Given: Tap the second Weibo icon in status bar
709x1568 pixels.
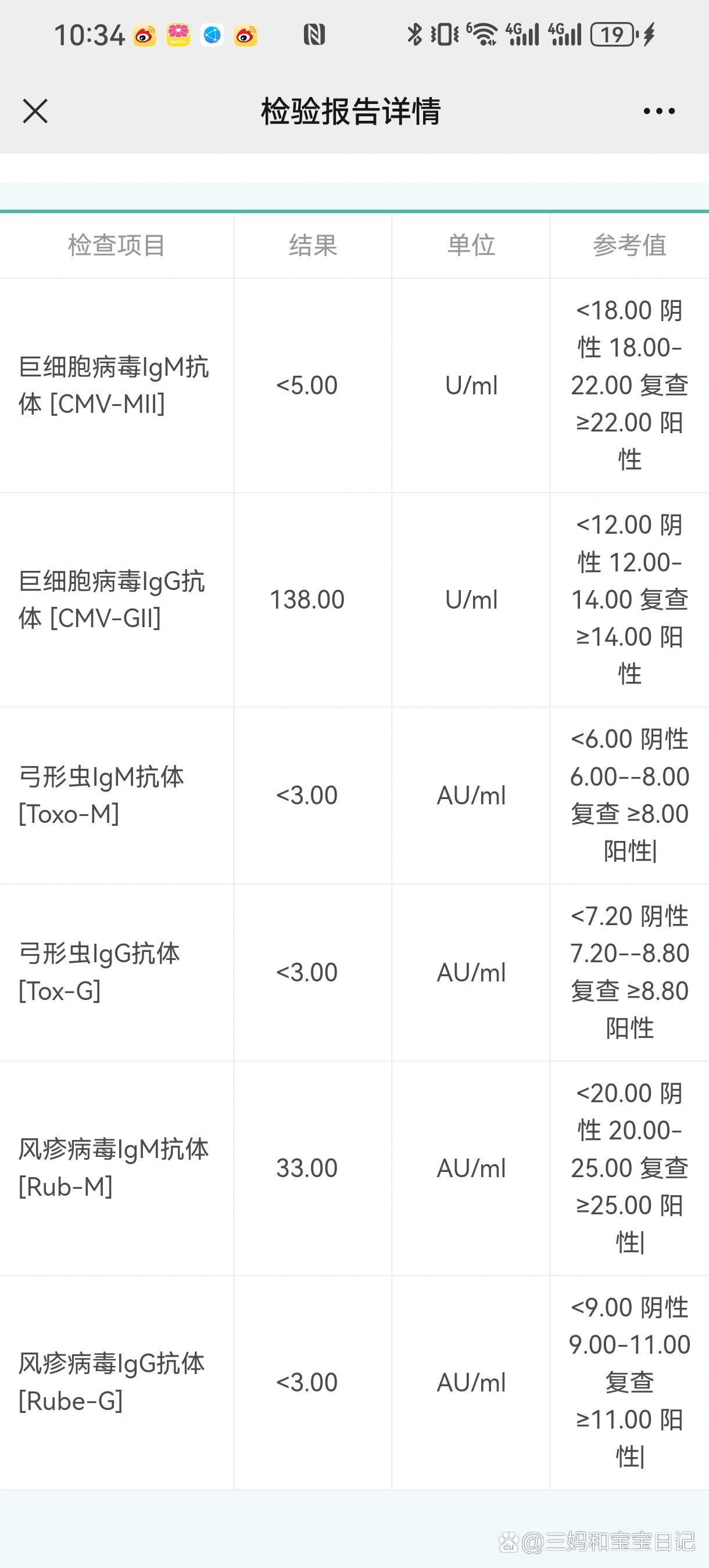Looking at the screenshot, I should pyautogui.click(x=245, y=35).
